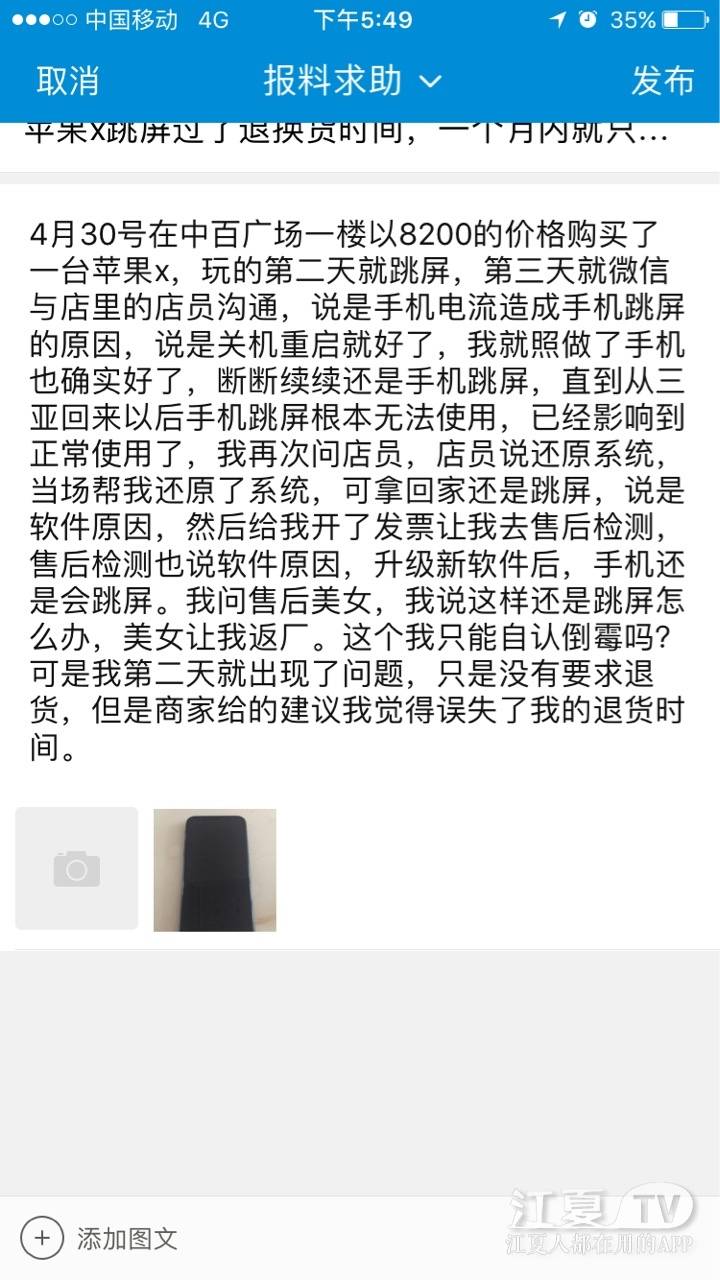Tap the complaint body text to edit
Screen dimensions: 720x1280
point(360,480)
